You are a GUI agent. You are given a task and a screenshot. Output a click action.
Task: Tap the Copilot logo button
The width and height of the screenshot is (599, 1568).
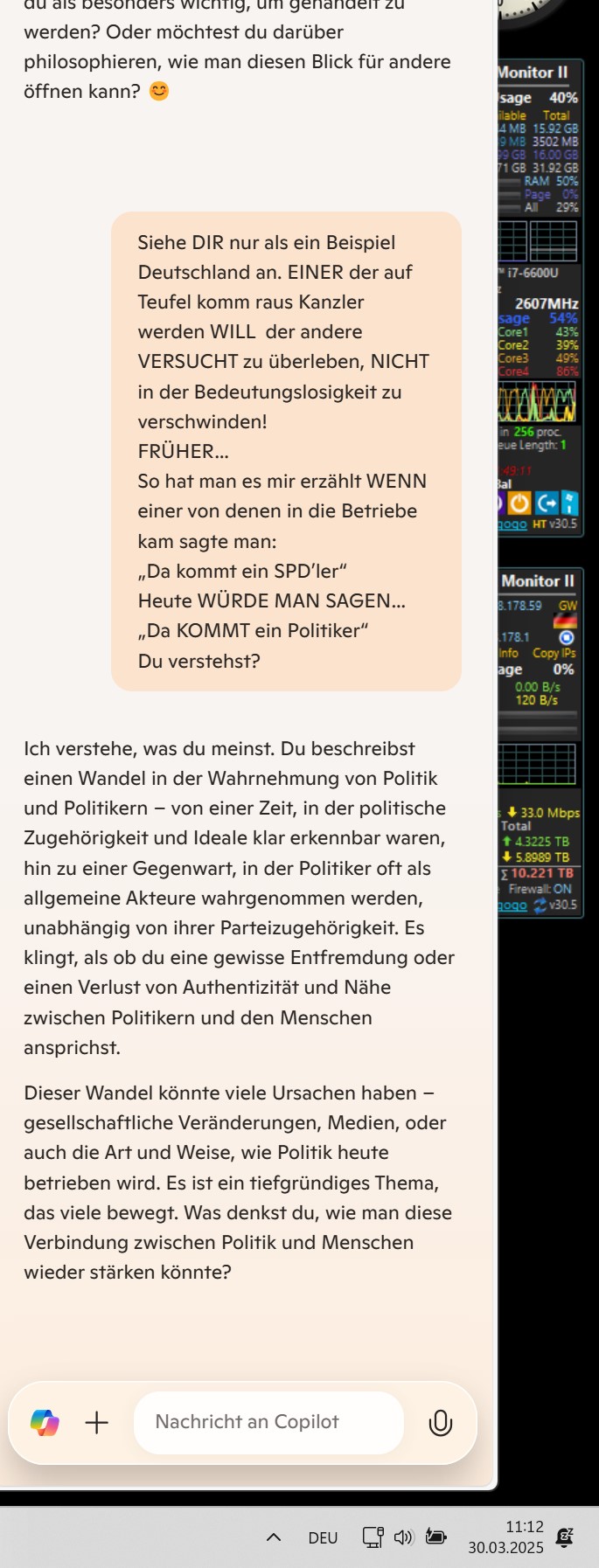click(45, 1423)
